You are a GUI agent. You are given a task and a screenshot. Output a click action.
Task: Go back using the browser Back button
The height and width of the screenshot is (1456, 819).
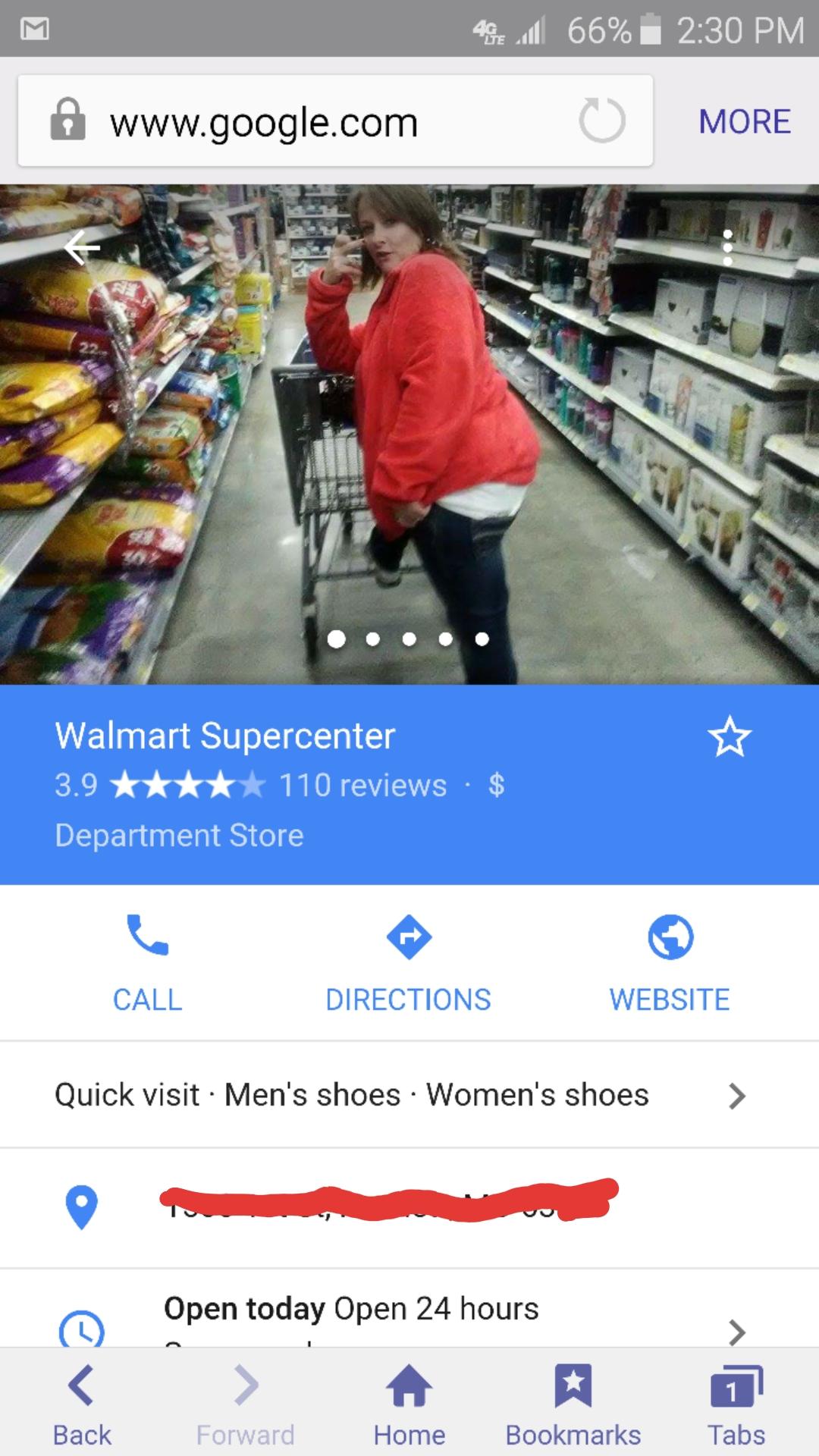point(82,1403)
